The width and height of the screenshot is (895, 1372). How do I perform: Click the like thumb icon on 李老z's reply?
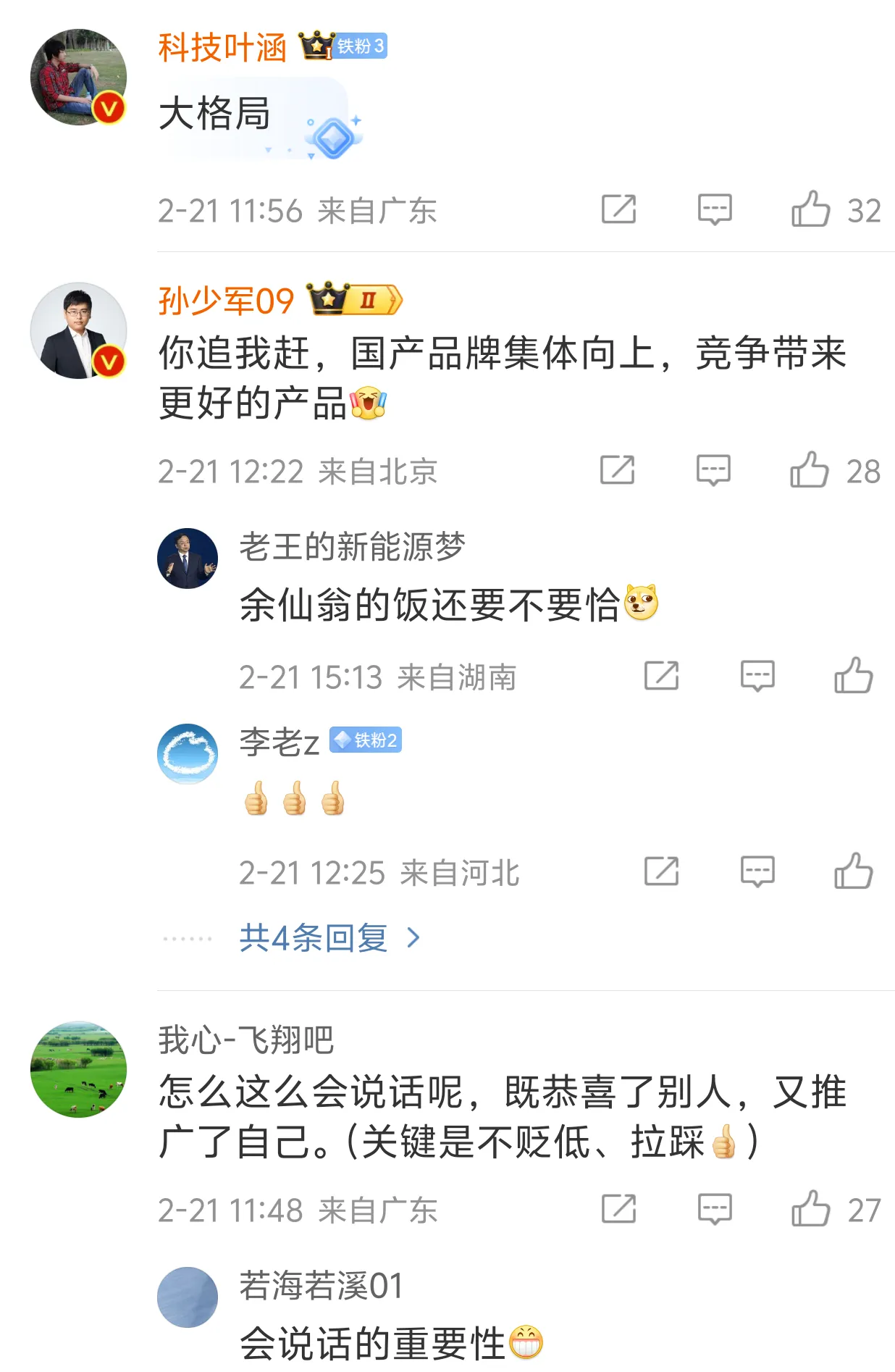(855, 871)
